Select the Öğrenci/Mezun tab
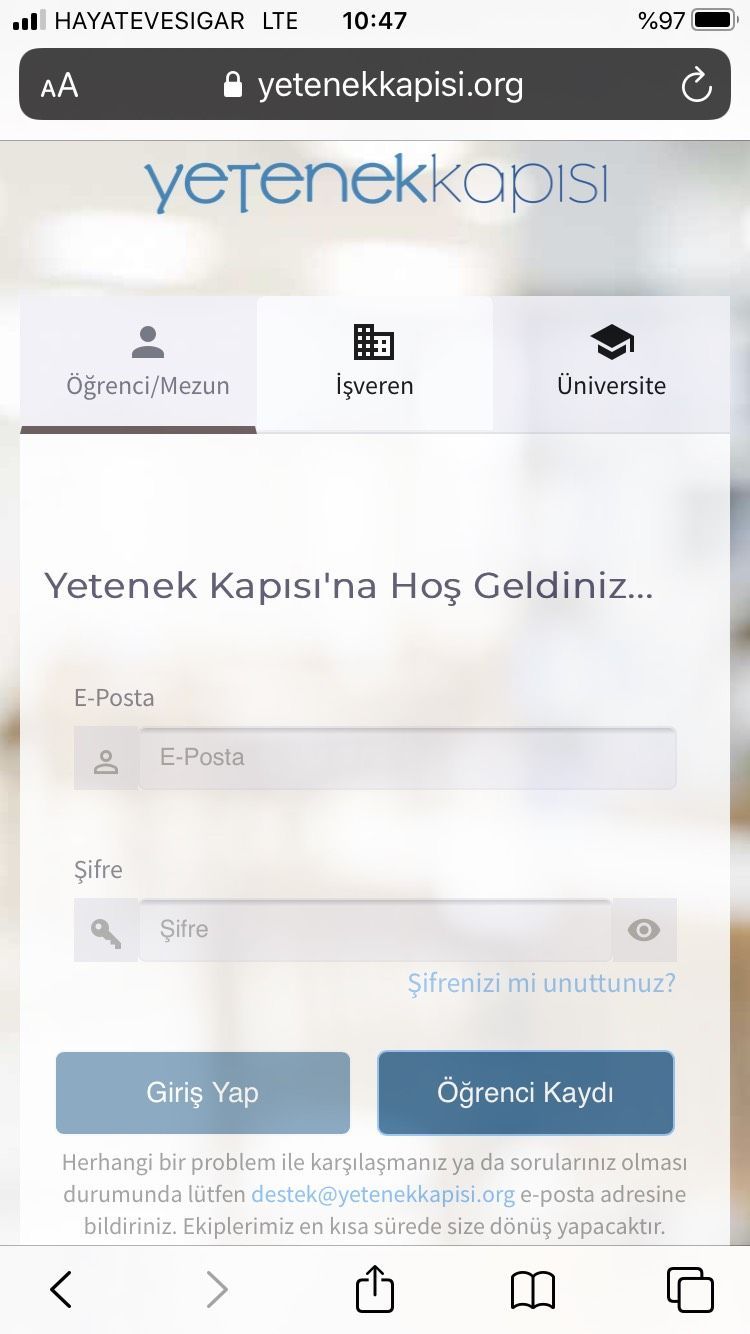Screen dimensions: 750x1334 [x=147, y=363]
